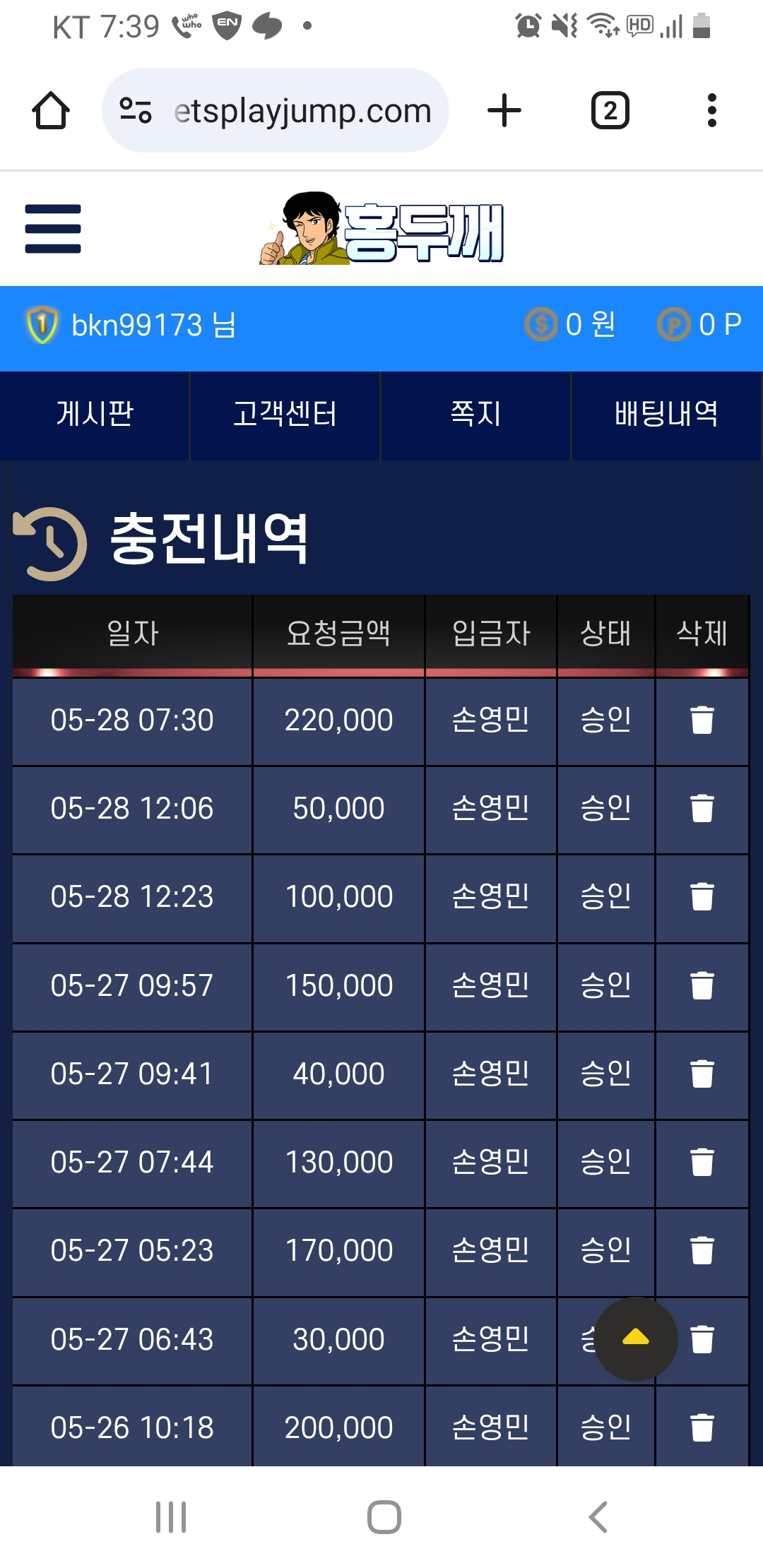Tap the etsplayjump.com address bar

[x=302, y=111]
